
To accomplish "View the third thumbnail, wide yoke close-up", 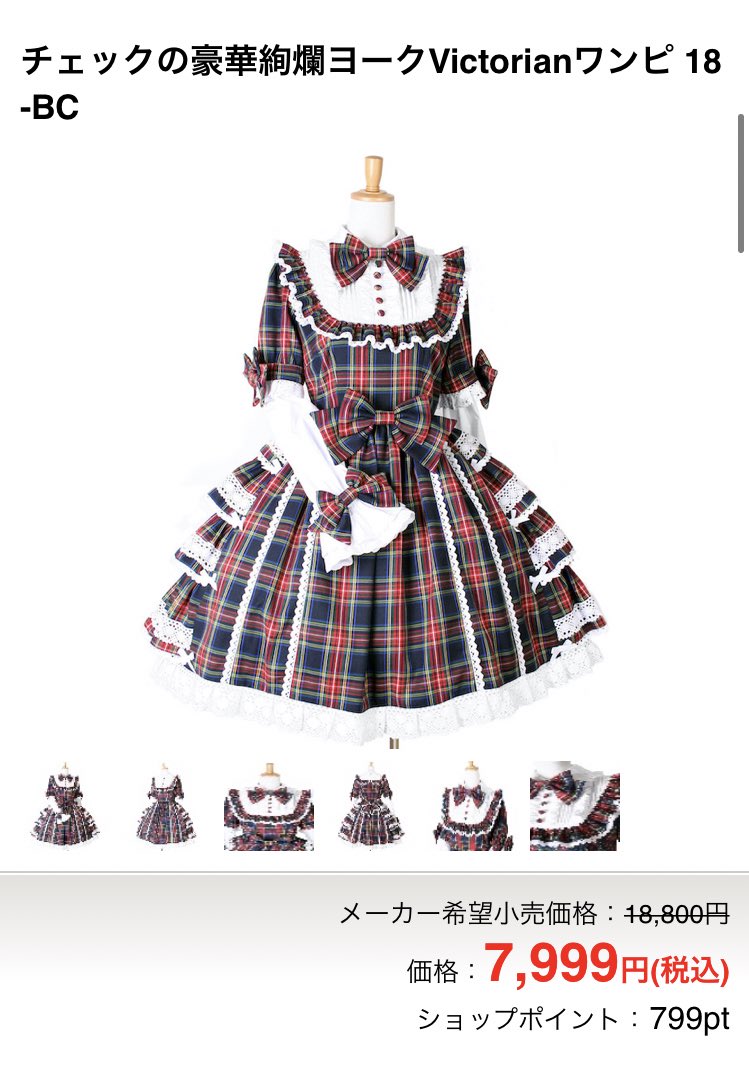I will point(268,806).
